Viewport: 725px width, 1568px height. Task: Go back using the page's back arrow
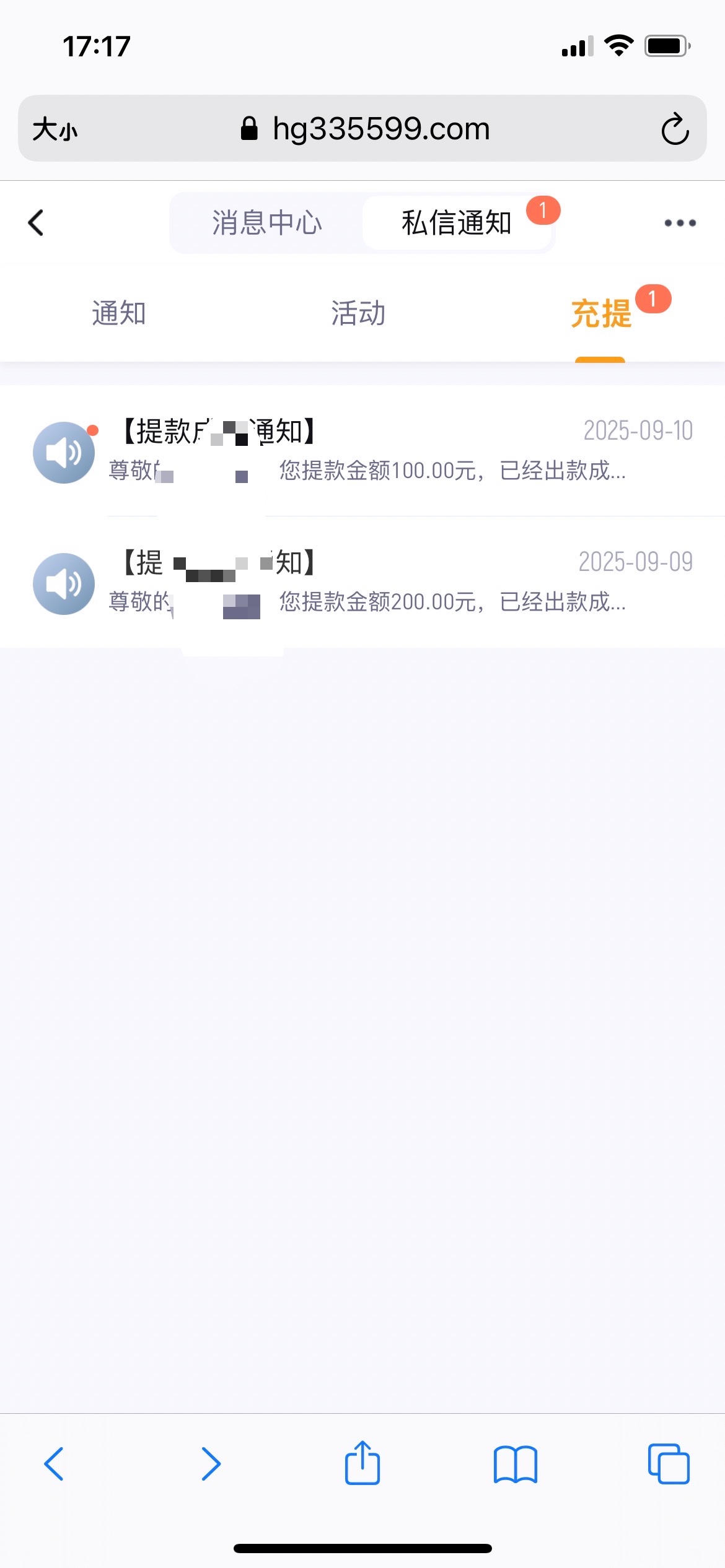37,223
